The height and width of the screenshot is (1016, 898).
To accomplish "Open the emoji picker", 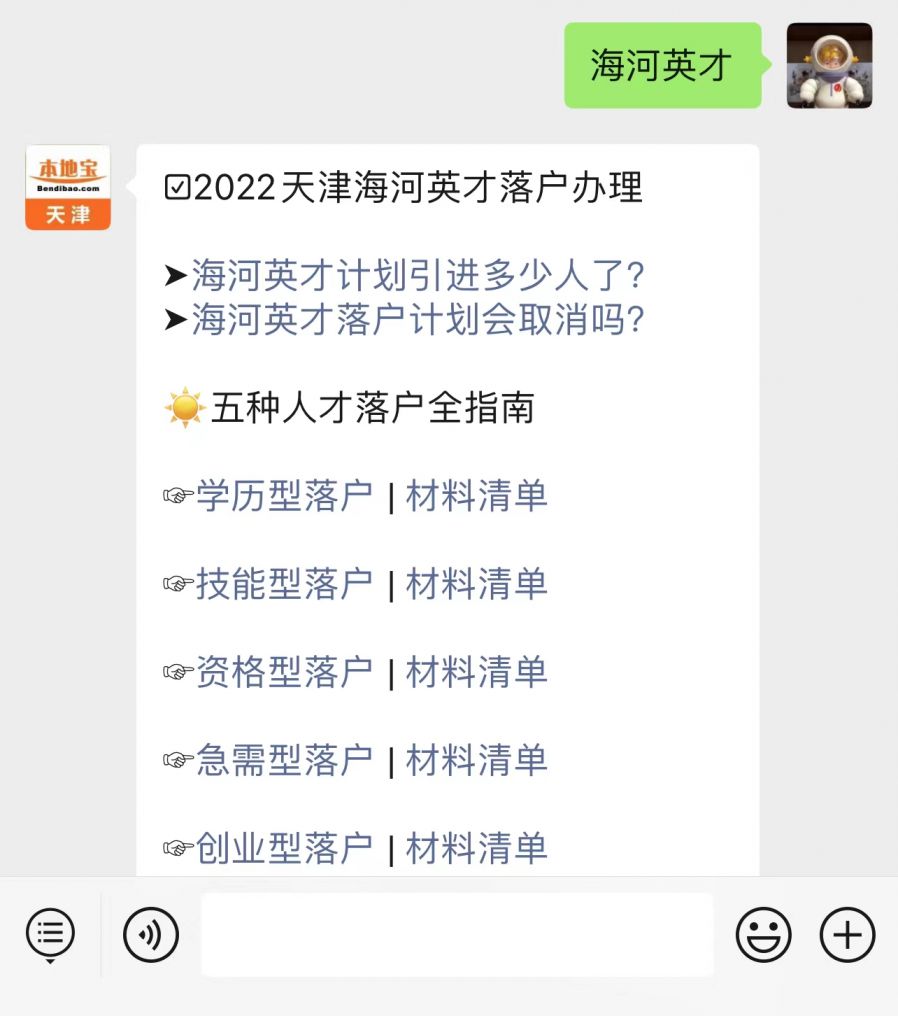I will [763, 935].
